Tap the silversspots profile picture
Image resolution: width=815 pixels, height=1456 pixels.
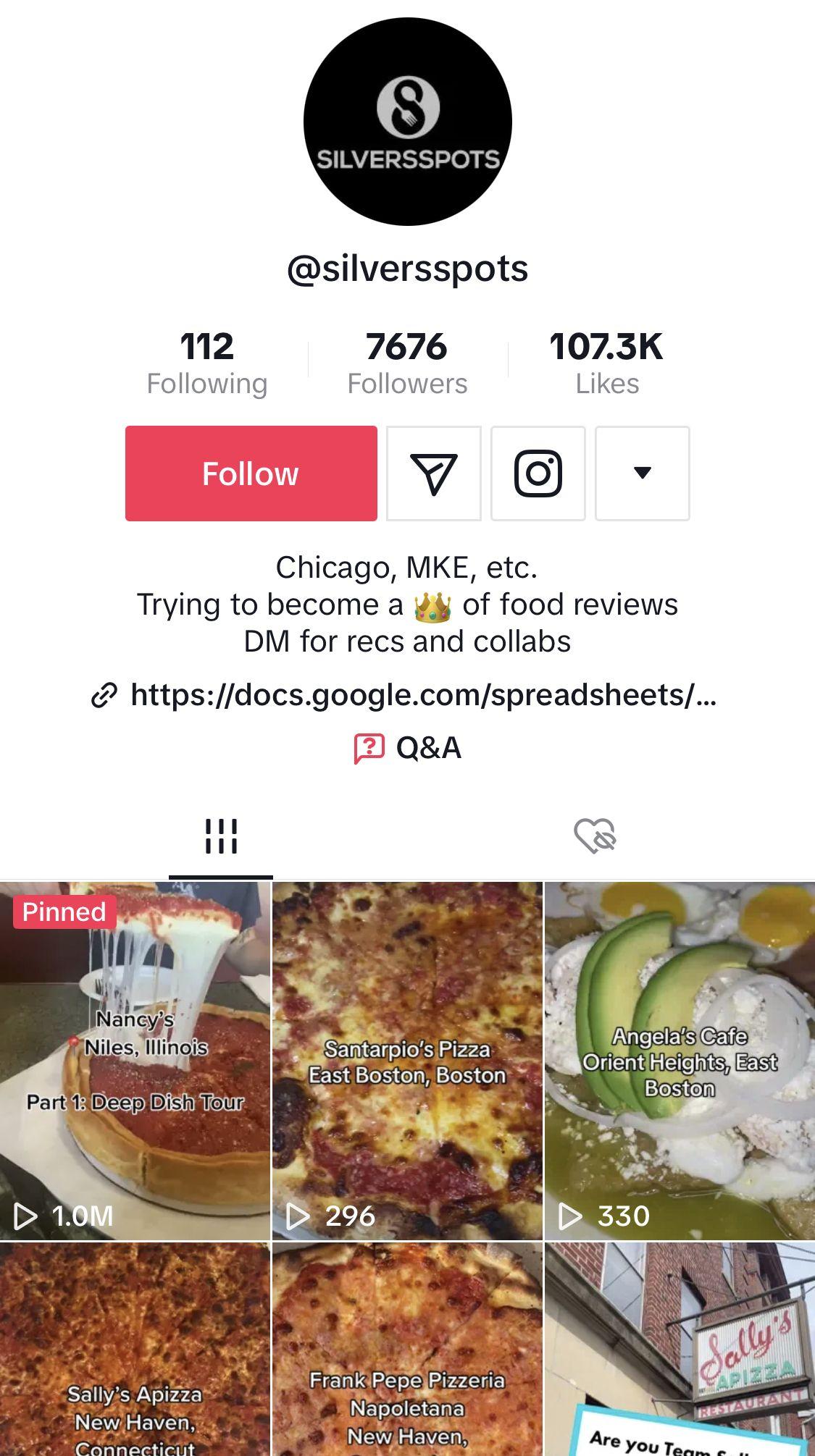click(407, 122)
